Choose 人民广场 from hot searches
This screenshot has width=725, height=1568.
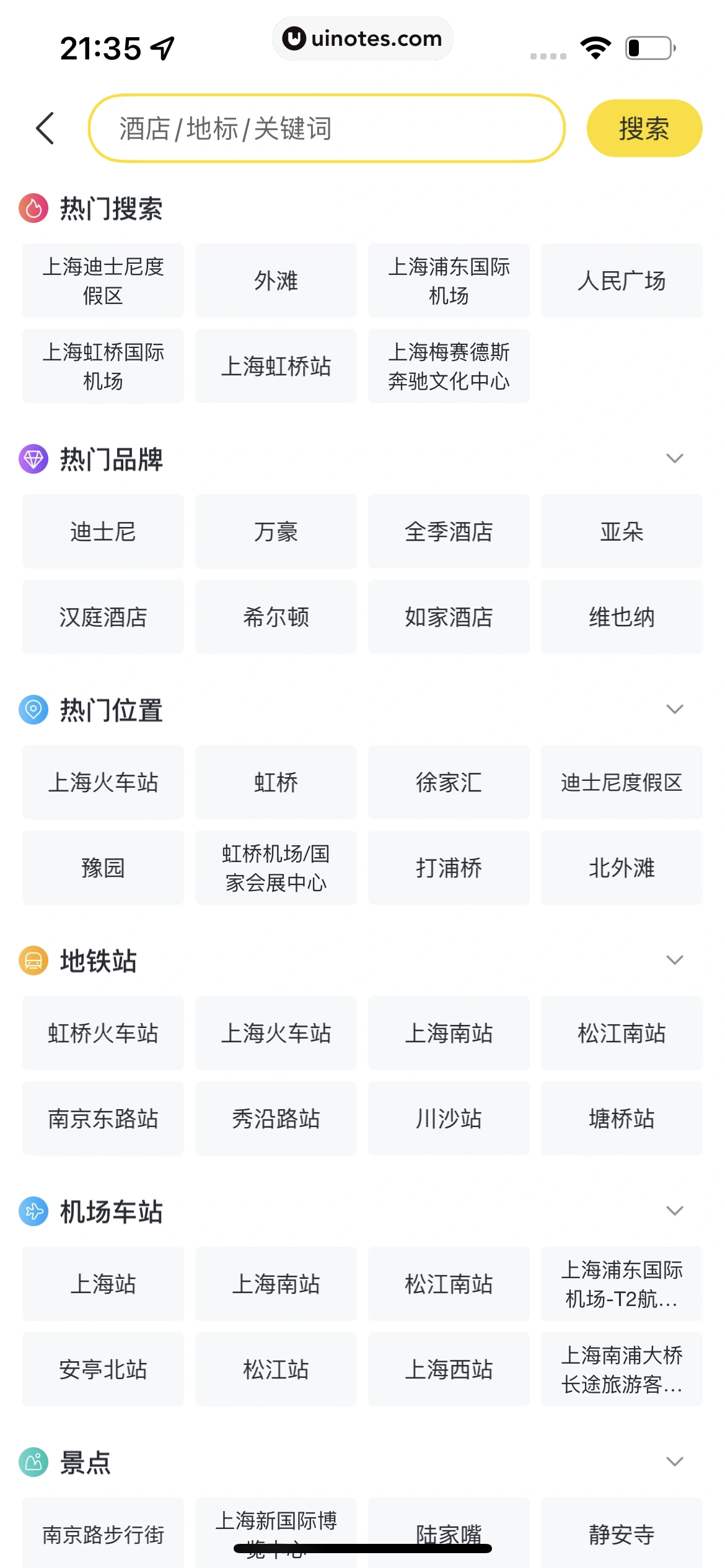[x=622, y=281]
